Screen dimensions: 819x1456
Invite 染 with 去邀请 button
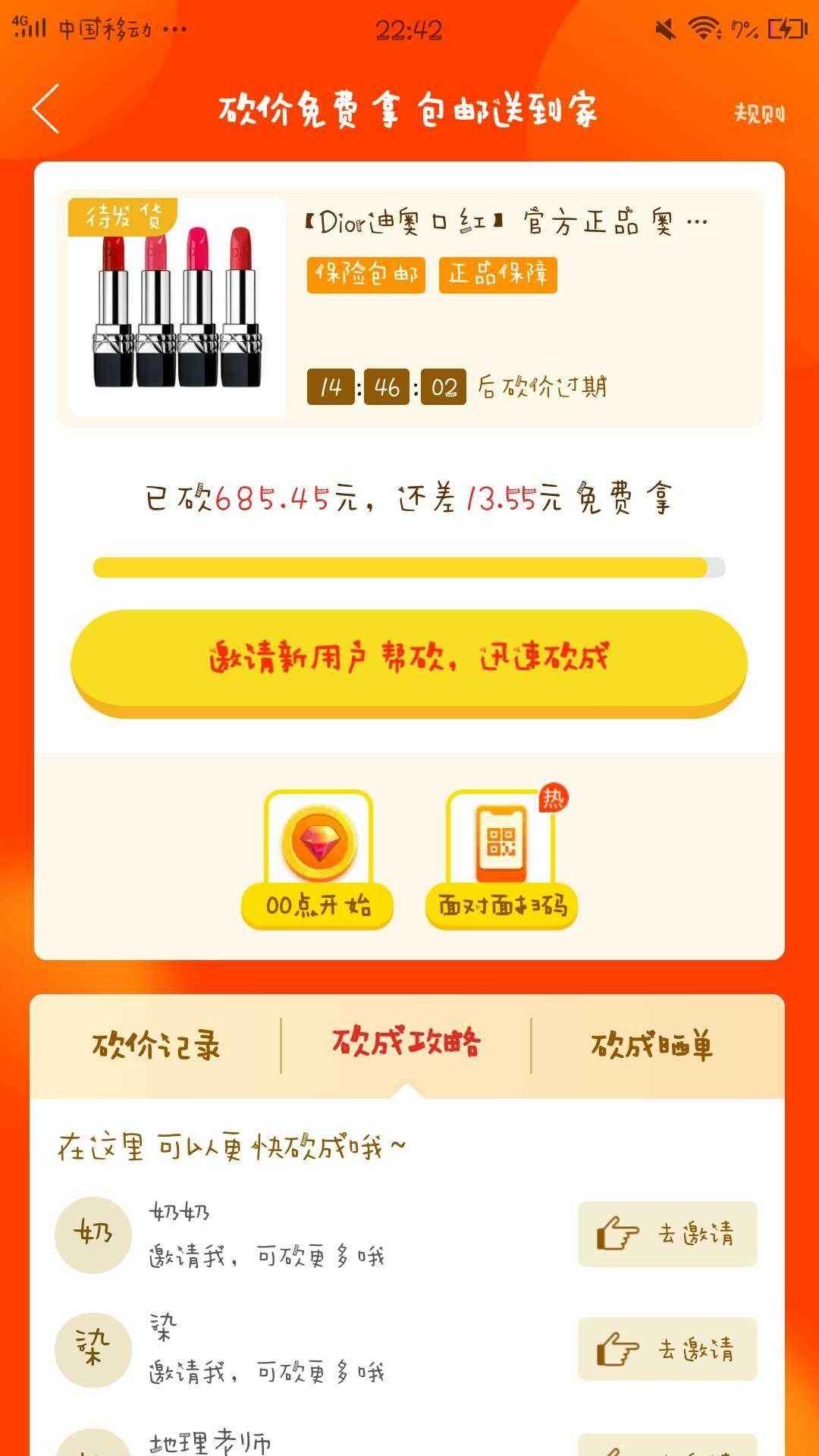click(x=667, y=1349)
